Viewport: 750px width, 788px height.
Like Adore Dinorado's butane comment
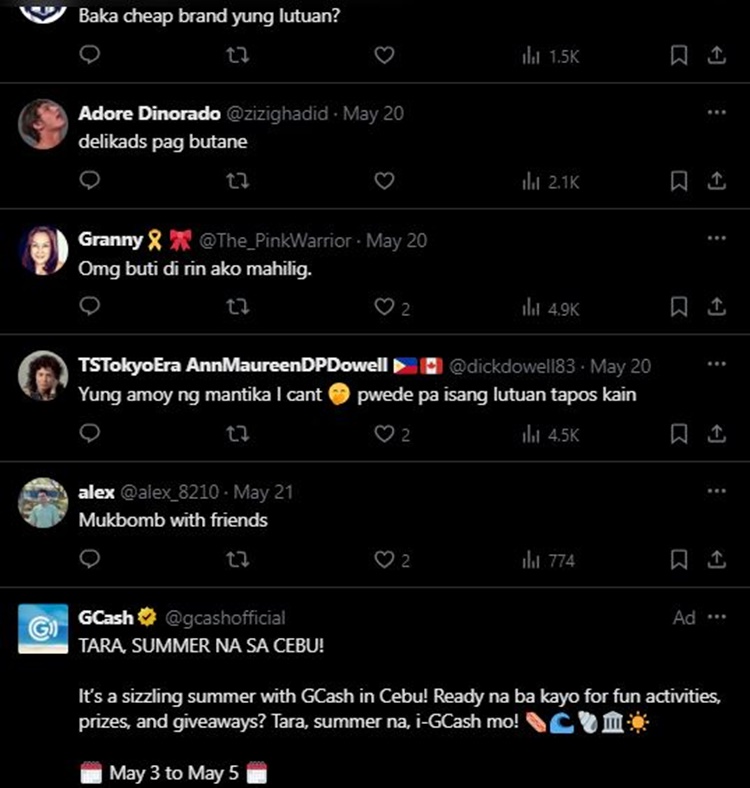pos(384,181)
